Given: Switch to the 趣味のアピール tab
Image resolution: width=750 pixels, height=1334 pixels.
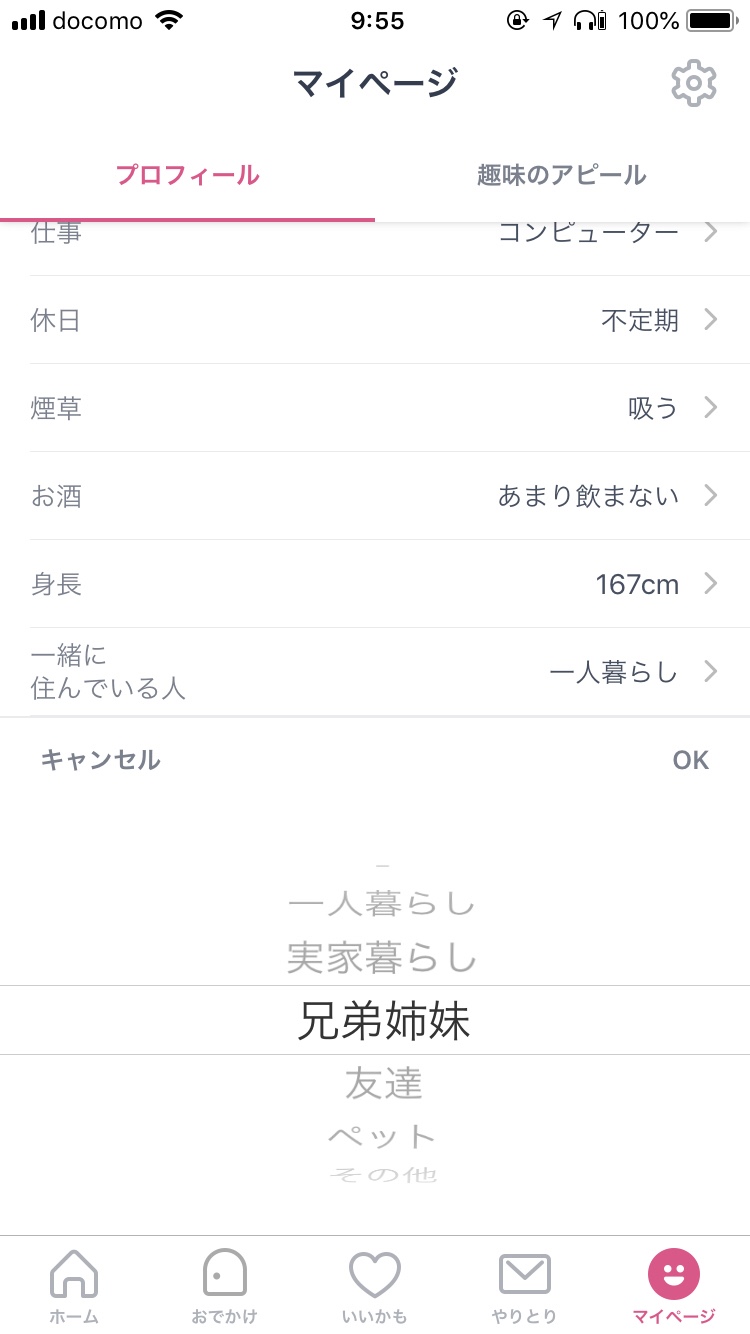Looking at the screenshot, I should [562, 176].
